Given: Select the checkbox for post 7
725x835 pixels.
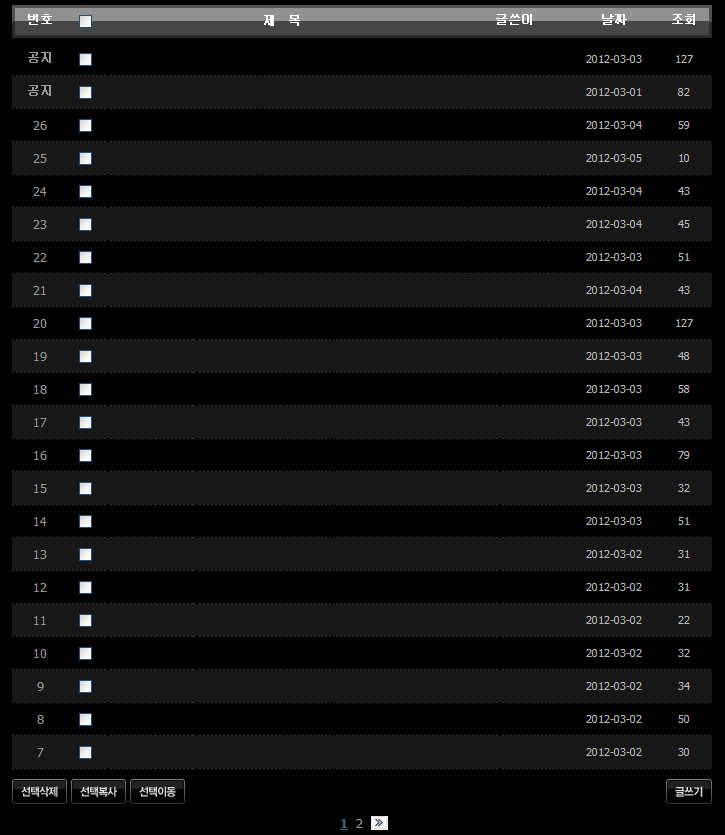Looking at the screenshot, I should pyautogui.click(x=85, y=752).
